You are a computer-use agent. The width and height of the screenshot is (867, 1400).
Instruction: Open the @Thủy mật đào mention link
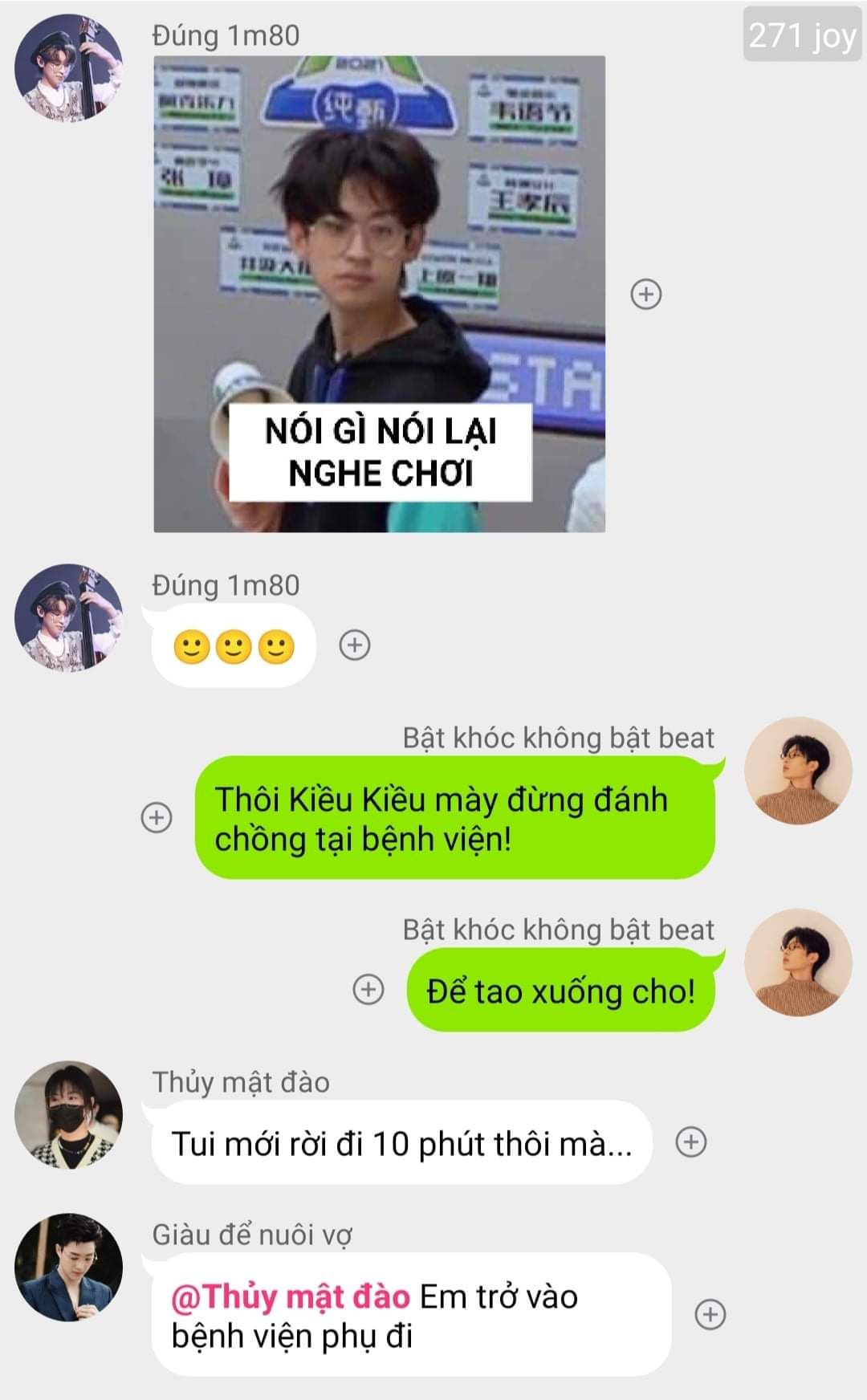coord(291,1296)
